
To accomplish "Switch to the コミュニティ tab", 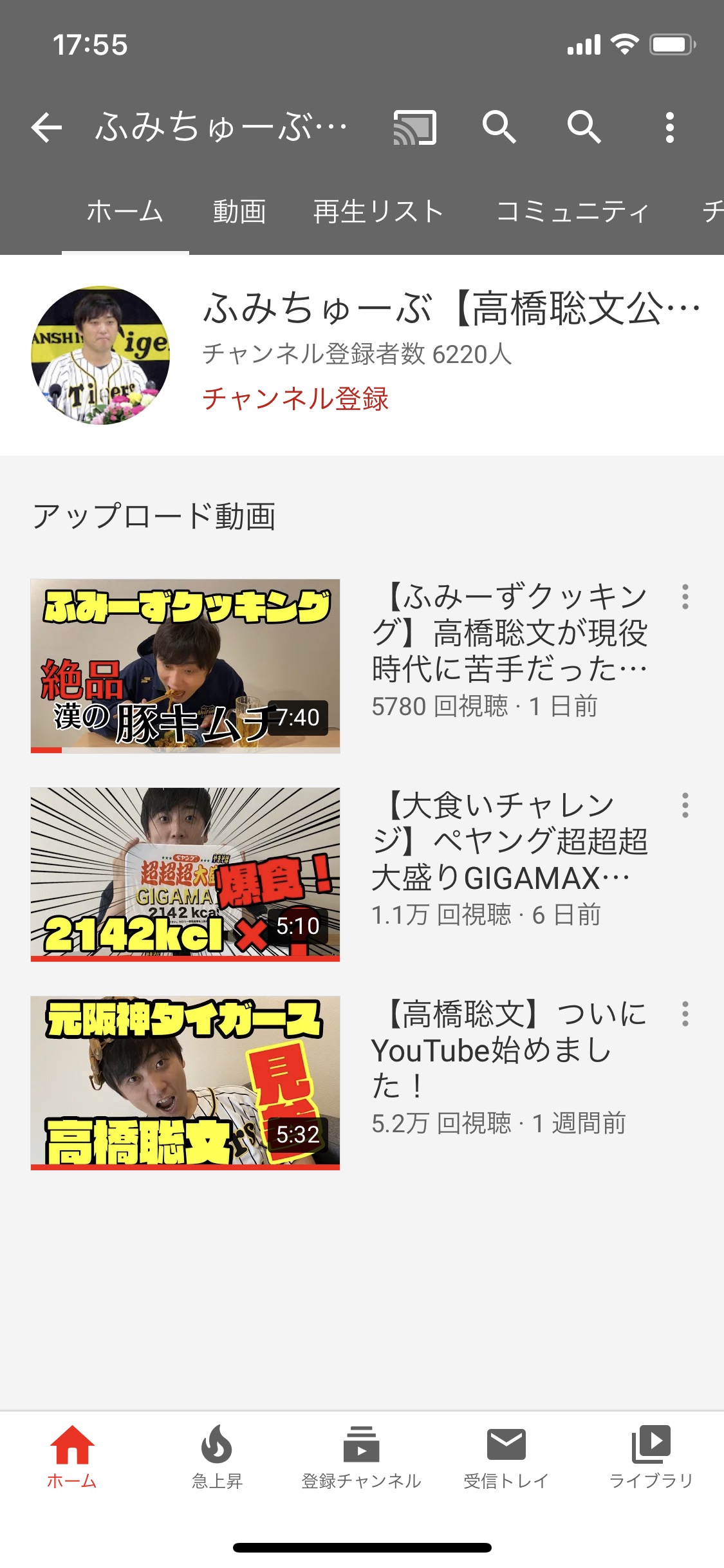I will click(572, 212).
